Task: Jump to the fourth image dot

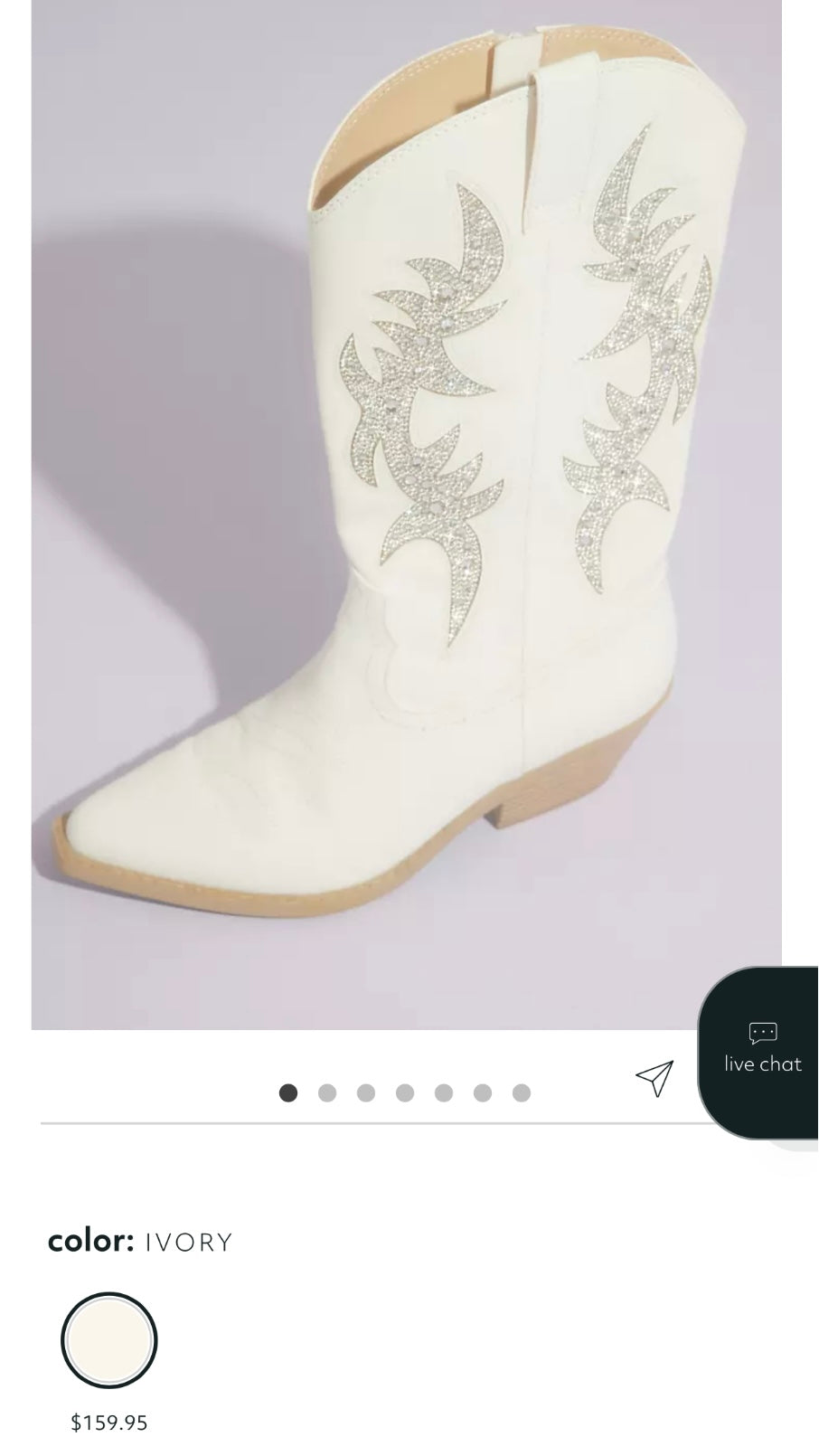Action: point(405,1093)
